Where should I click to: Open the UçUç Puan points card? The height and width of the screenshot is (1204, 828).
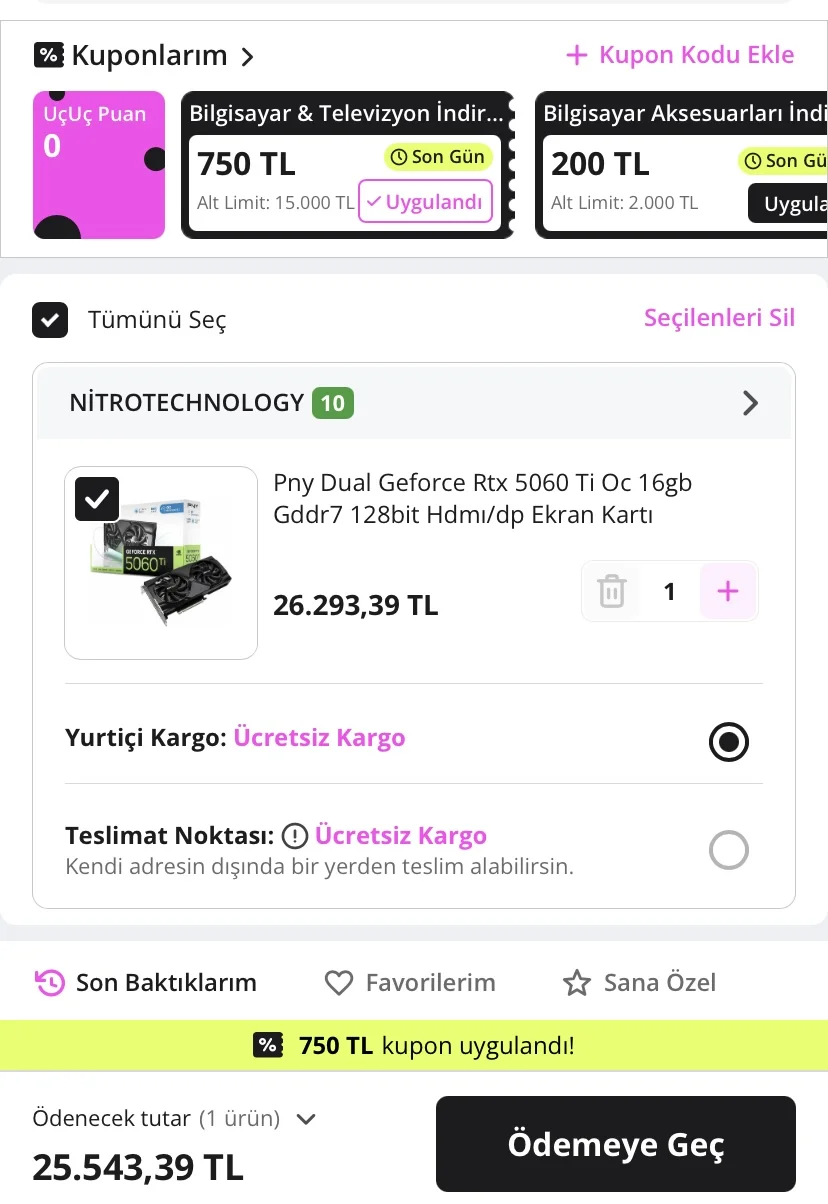pos(98,165)
